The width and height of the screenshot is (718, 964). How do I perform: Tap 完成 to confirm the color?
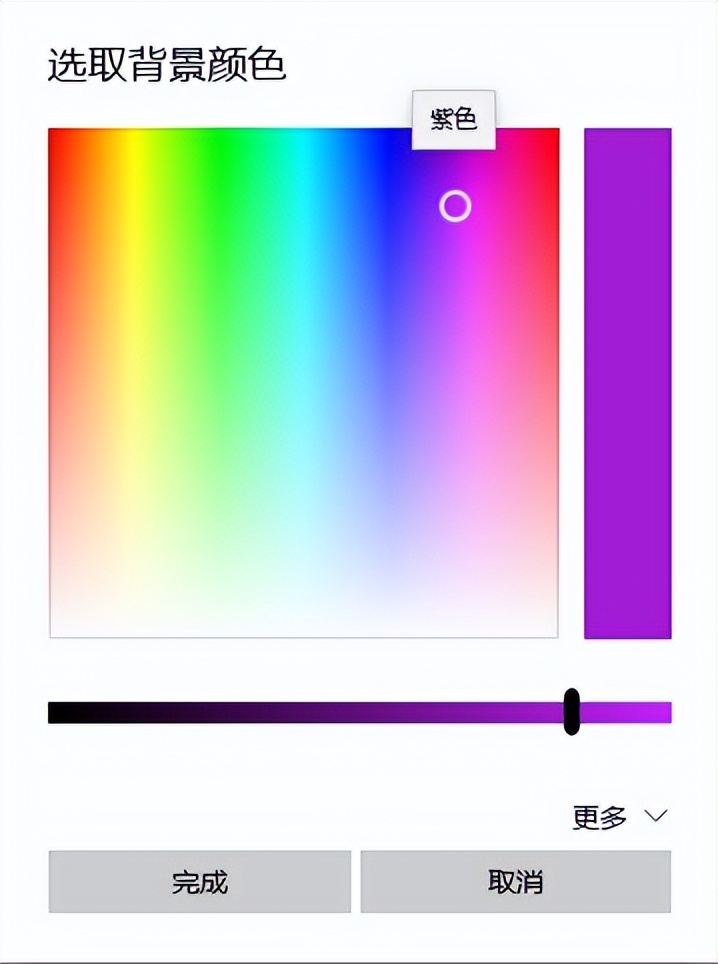point(200,881)
